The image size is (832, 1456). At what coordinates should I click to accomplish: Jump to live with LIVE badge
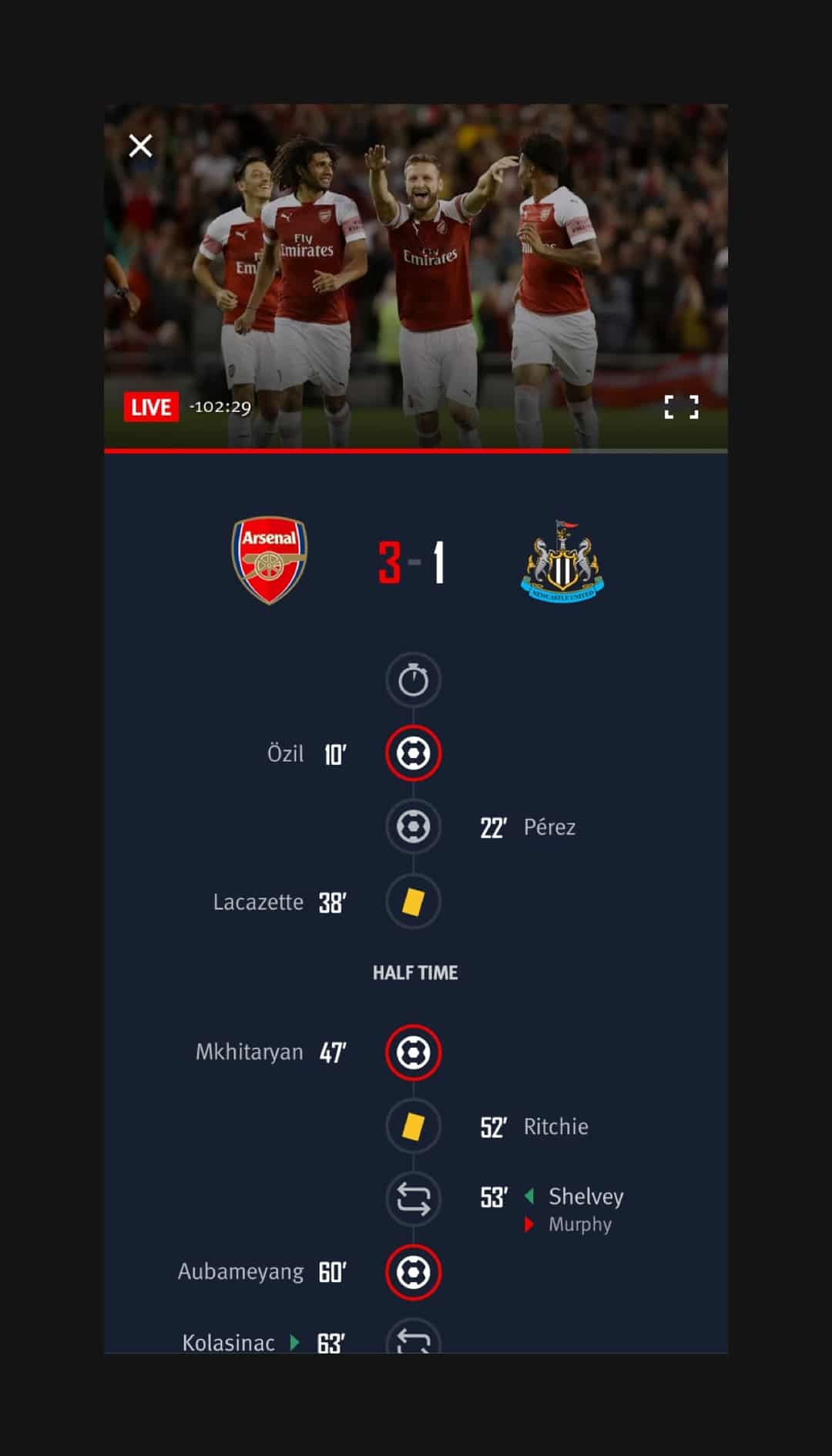151,407
